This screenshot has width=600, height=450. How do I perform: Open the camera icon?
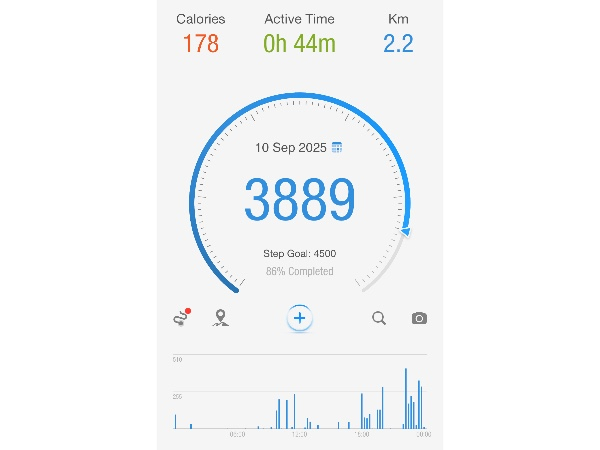click(419, 318)
